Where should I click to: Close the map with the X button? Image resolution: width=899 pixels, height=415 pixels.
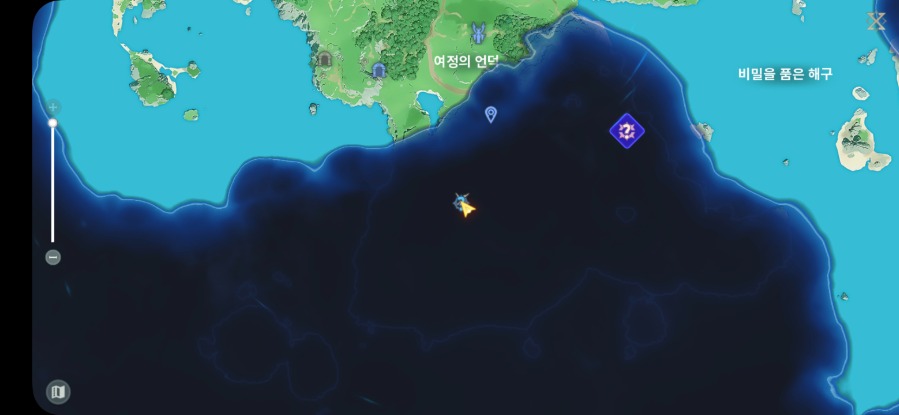[x=876, y=21]
